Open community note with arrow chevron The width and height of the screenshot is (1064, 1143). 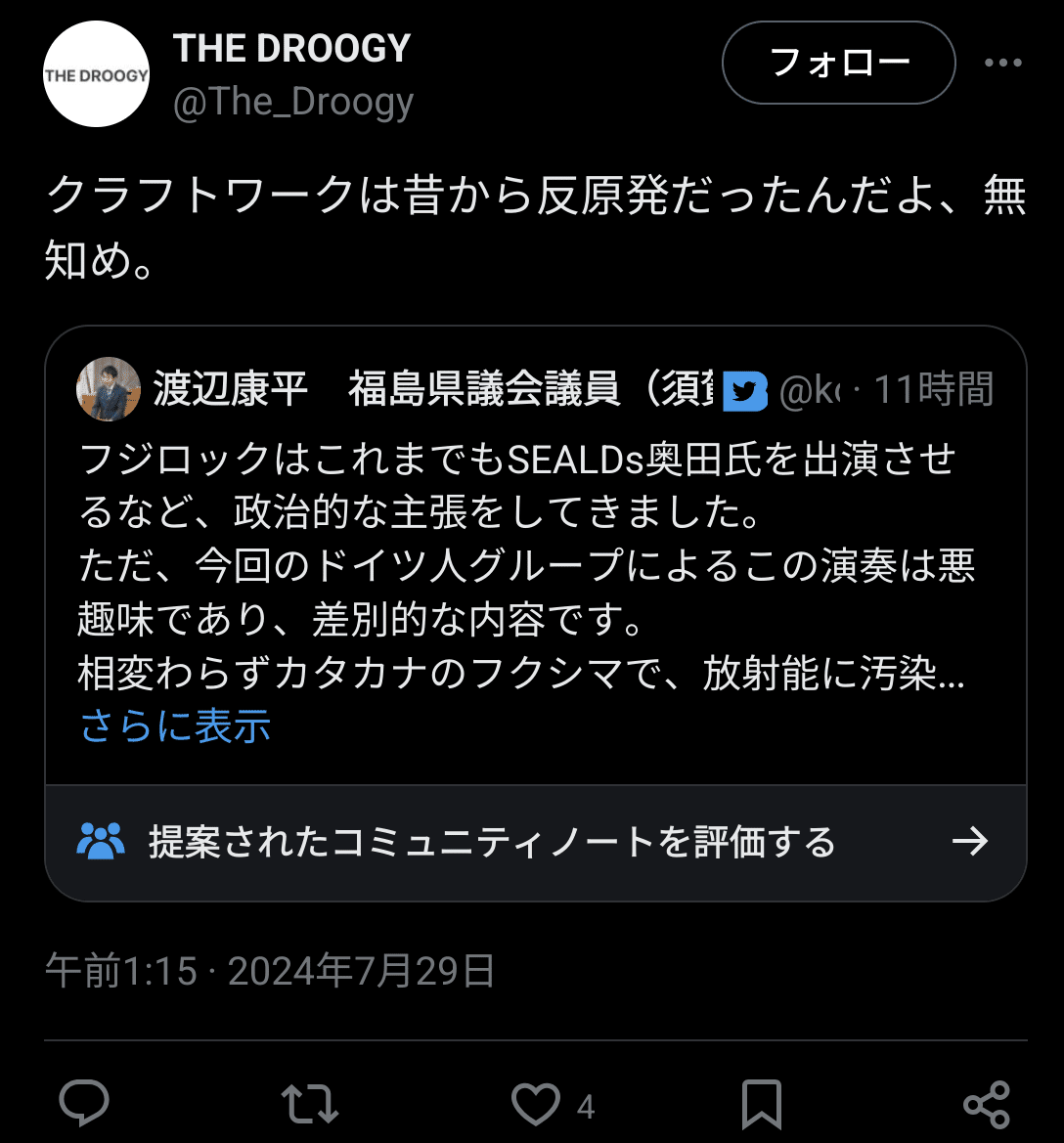[x=972, y=839]
